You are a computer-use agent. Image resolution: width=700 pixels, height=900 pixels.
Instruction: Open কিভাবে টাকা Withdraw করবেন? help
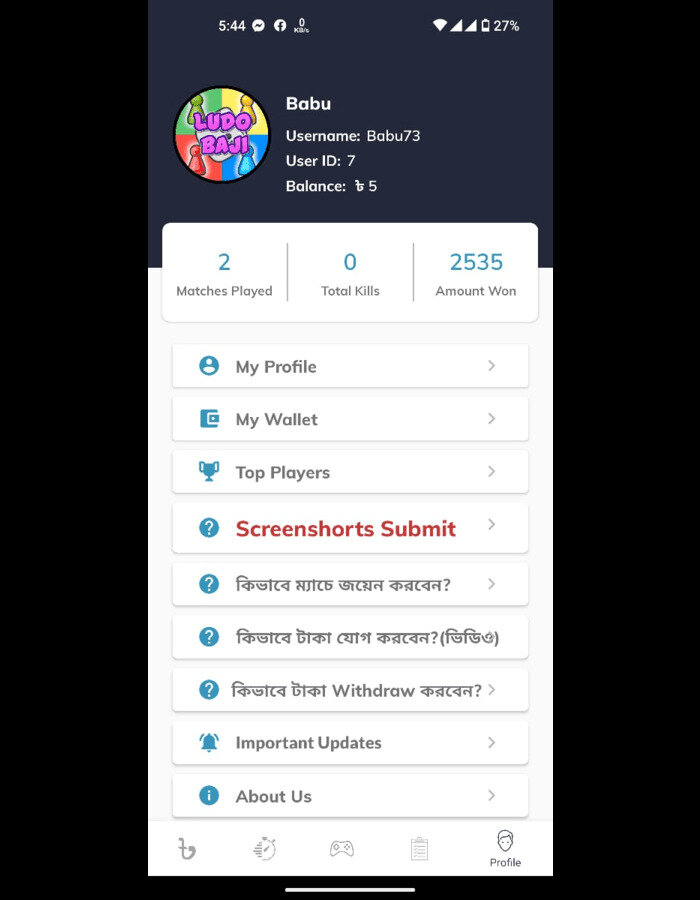(x=350, y=690)
